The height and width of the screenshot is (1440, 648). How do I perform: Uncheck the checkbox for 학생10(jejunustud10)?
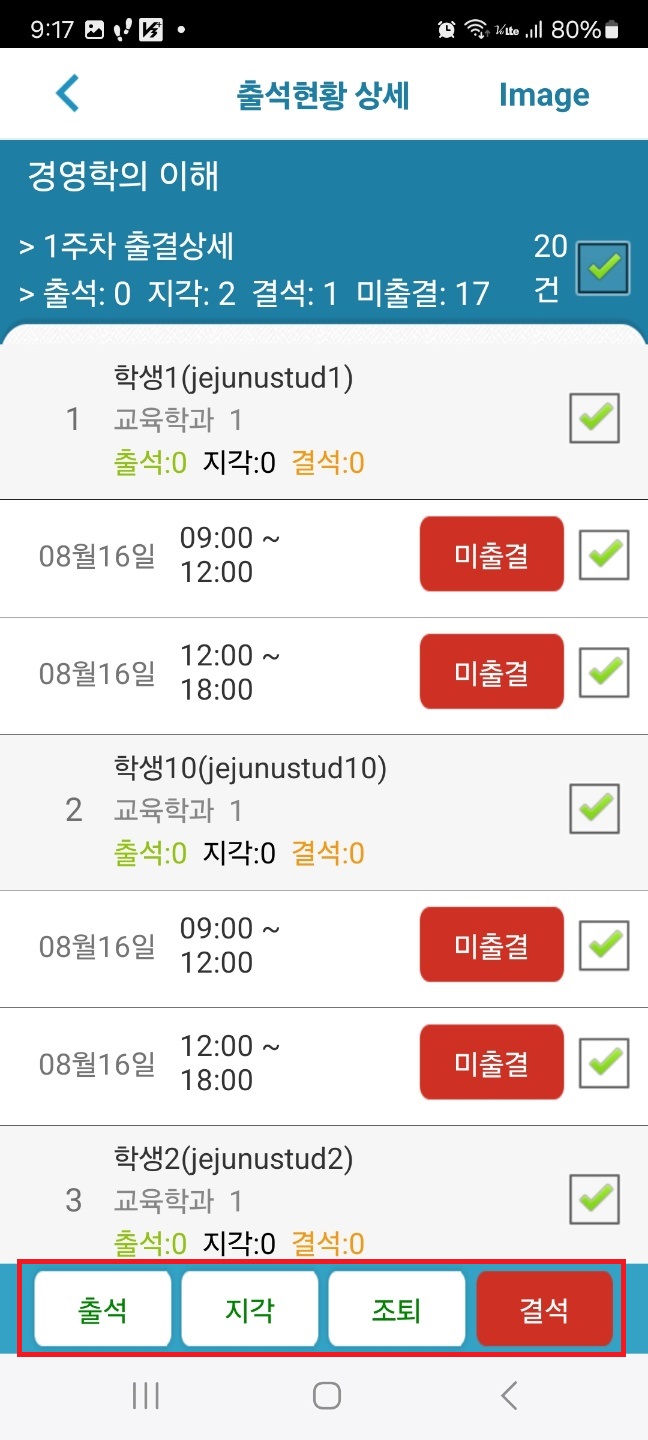coord(595,808)
